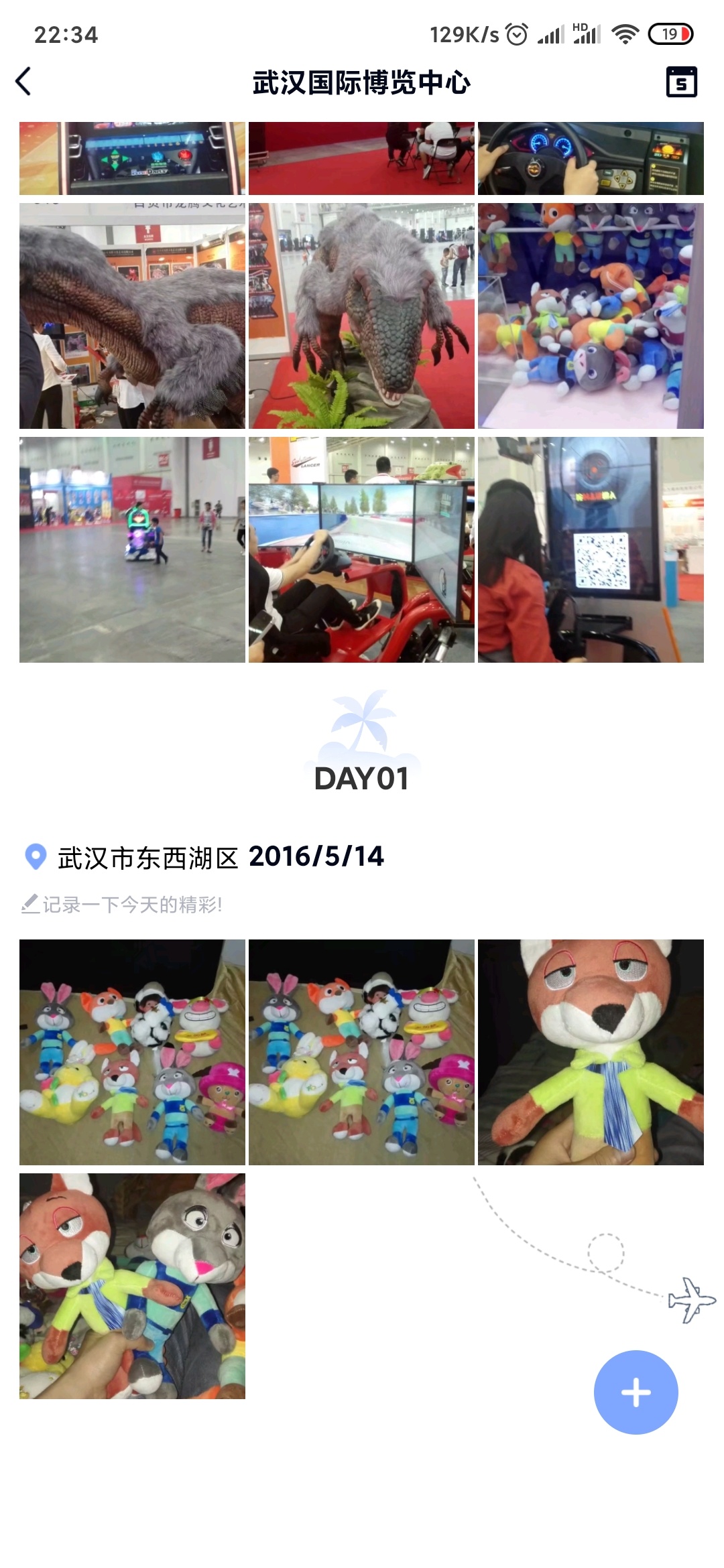Open the steering wheel dashboard photo
724x1568 pixels.
click(x=591, y=158)
